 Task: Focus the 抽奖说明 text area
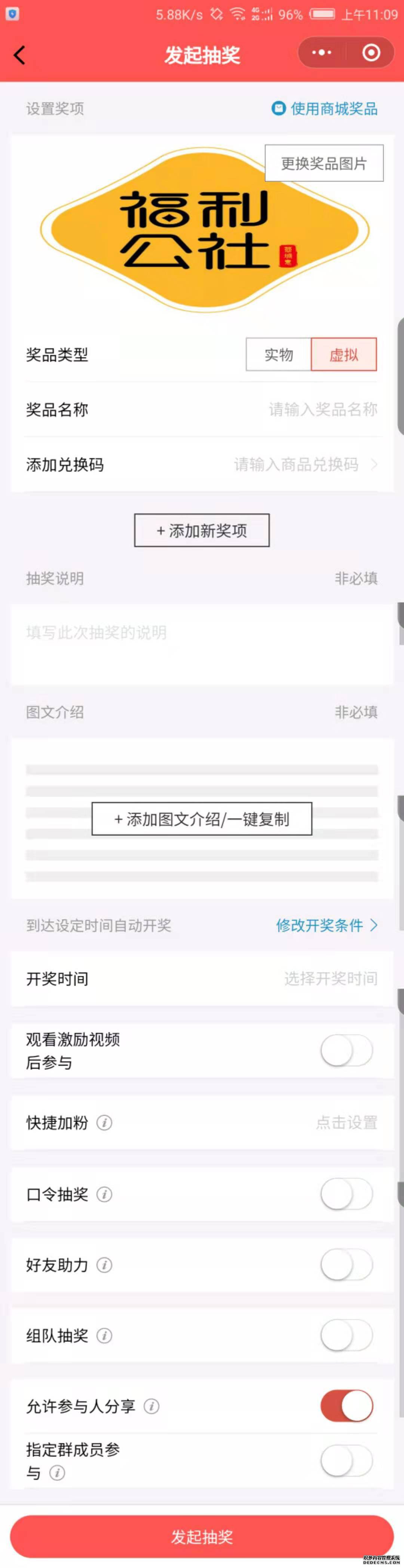point(202,643)
